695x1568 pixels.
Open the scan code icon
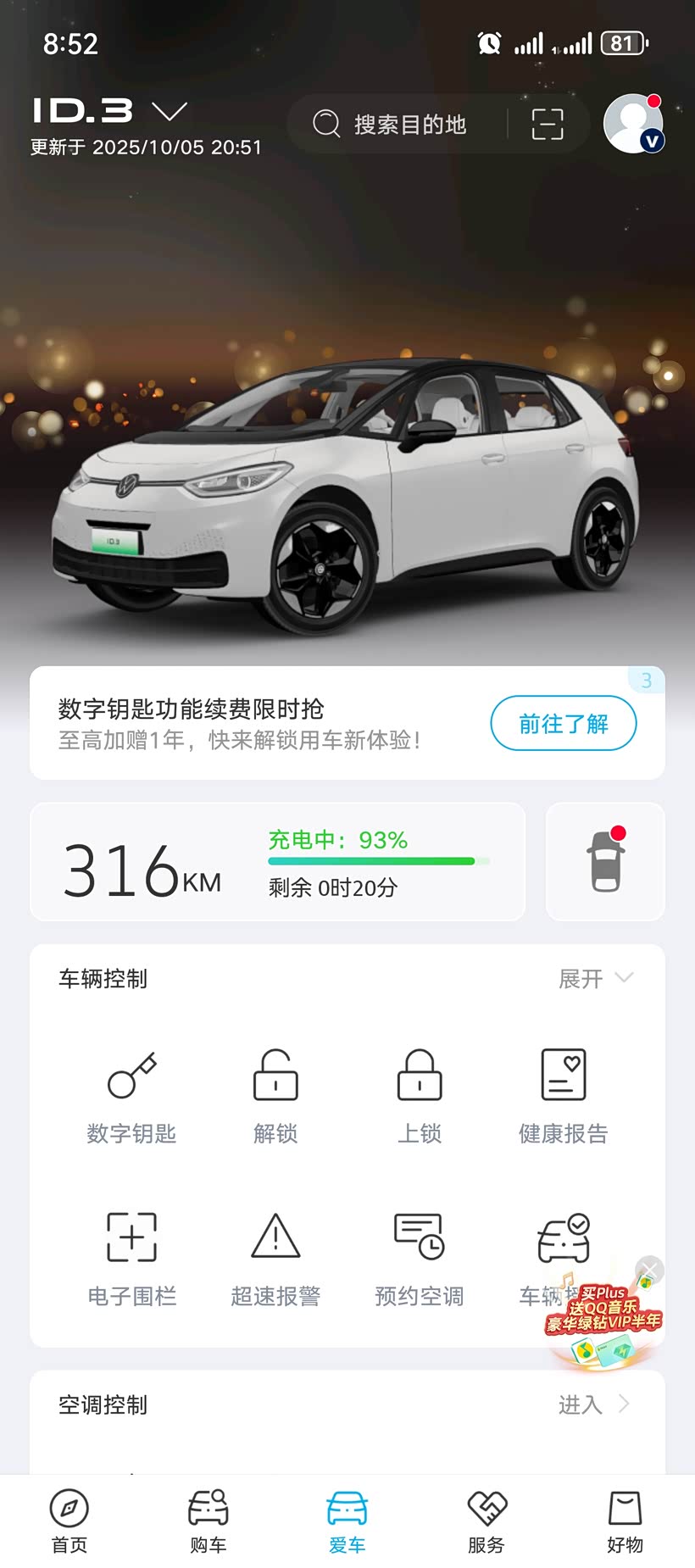547,125
